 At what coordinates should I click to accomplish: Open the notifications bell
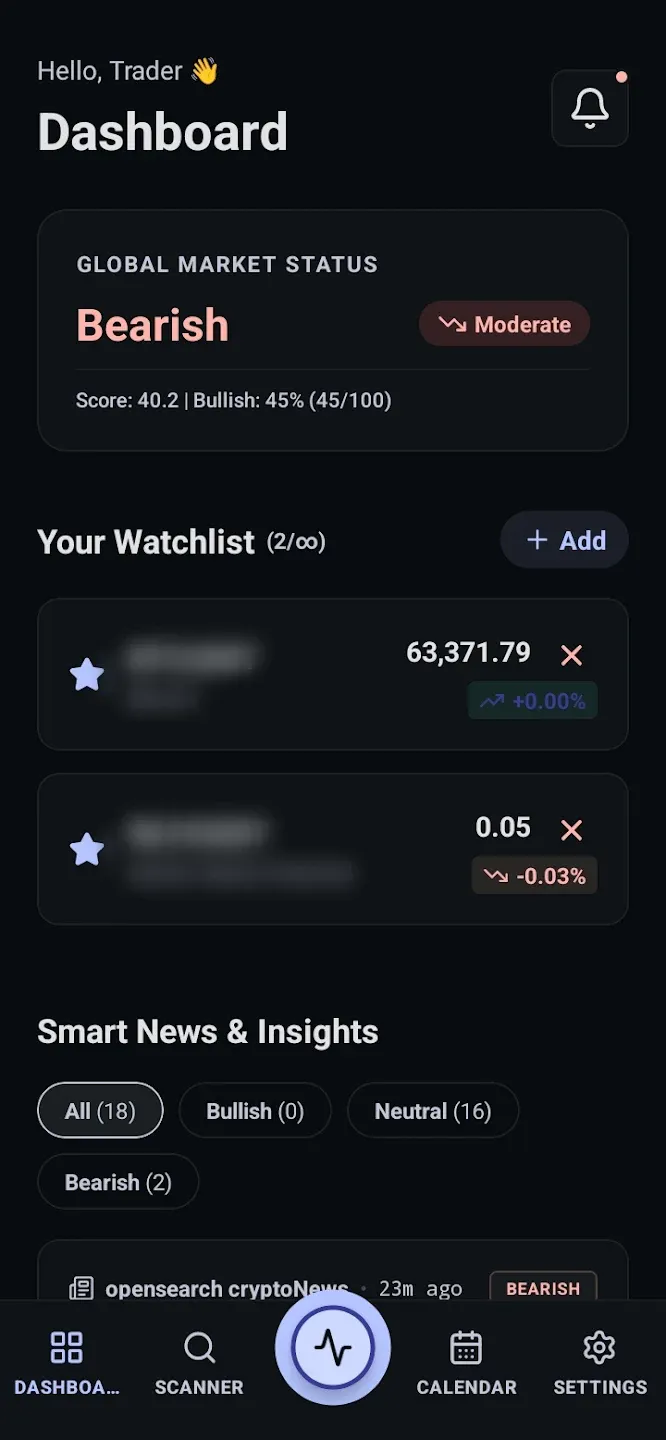[590, 108]
